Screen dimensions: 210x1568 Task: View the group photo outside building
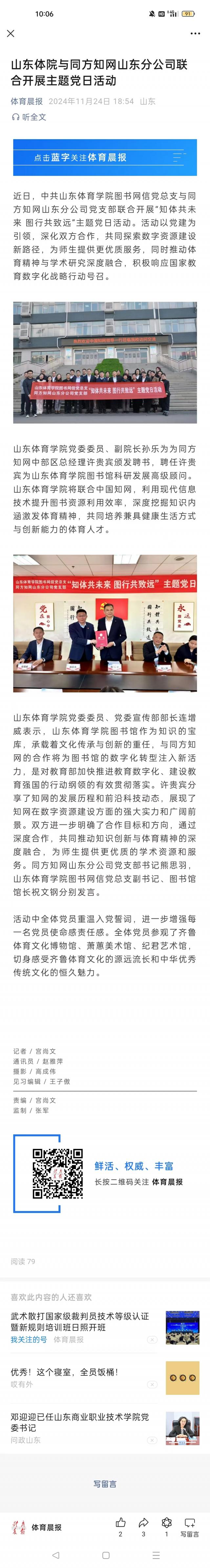tap(105, 362)
